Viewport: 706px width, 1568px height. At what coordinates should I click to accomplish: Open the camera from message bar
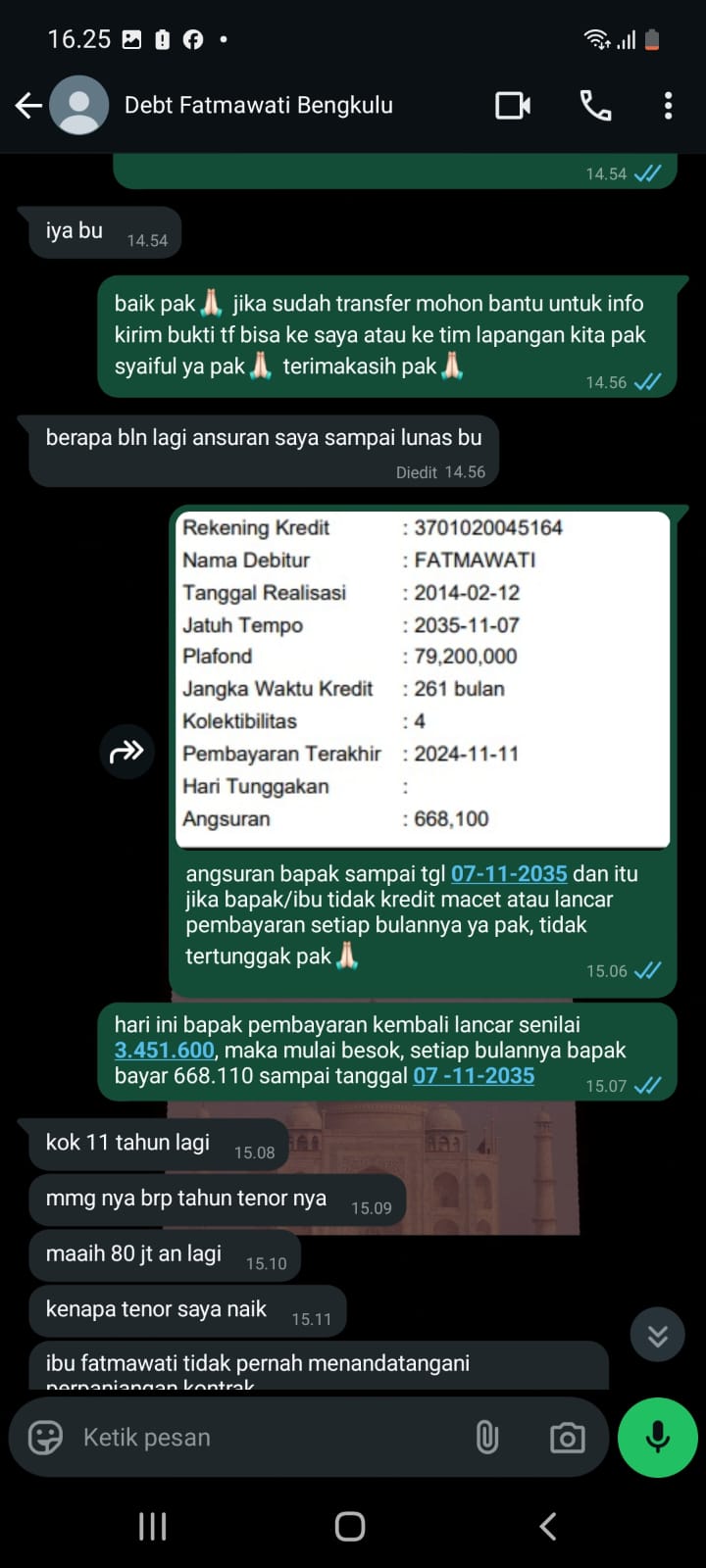point(567,1438)
